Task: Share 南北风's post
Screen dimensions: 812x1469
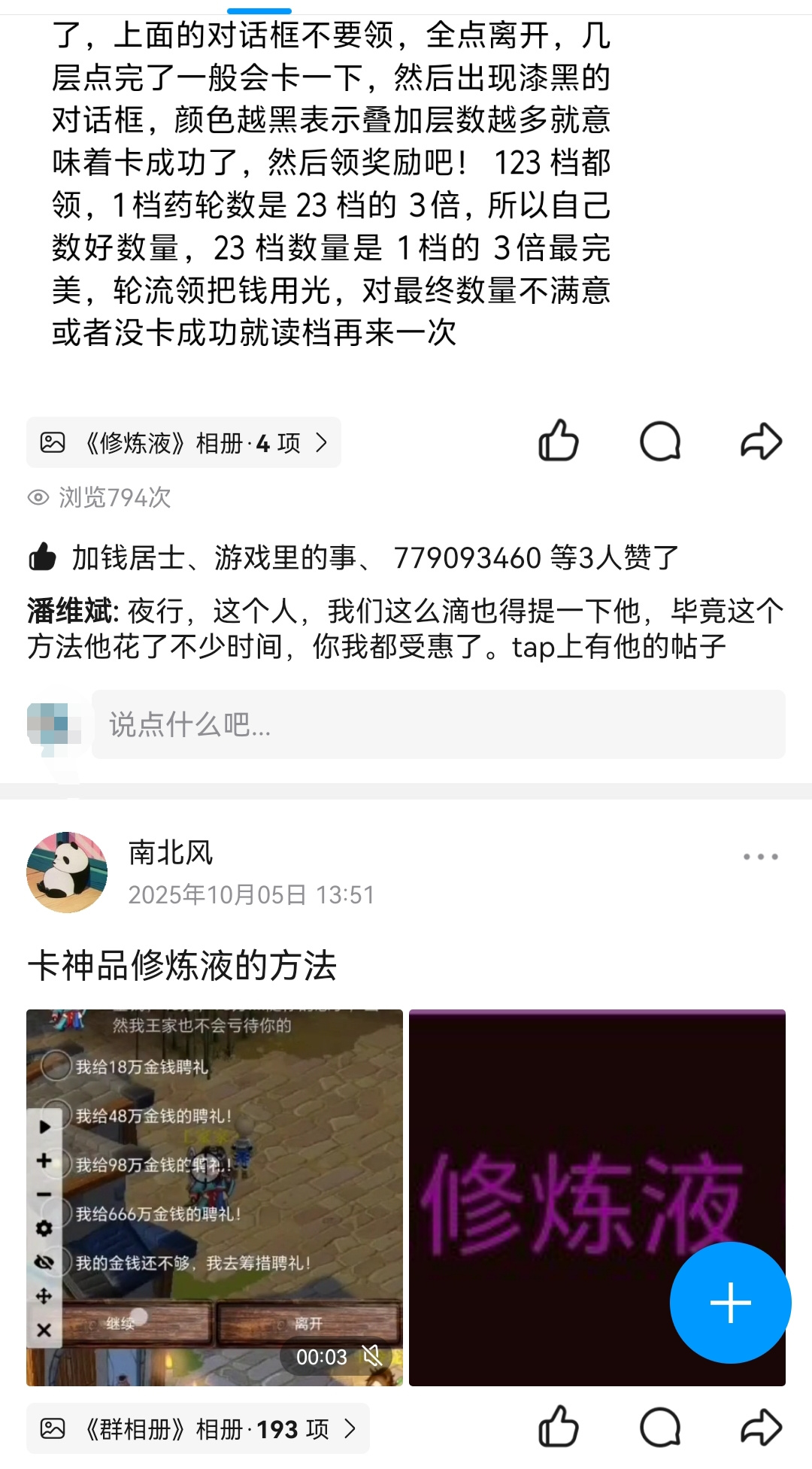Action: [x=761, y=1427]
